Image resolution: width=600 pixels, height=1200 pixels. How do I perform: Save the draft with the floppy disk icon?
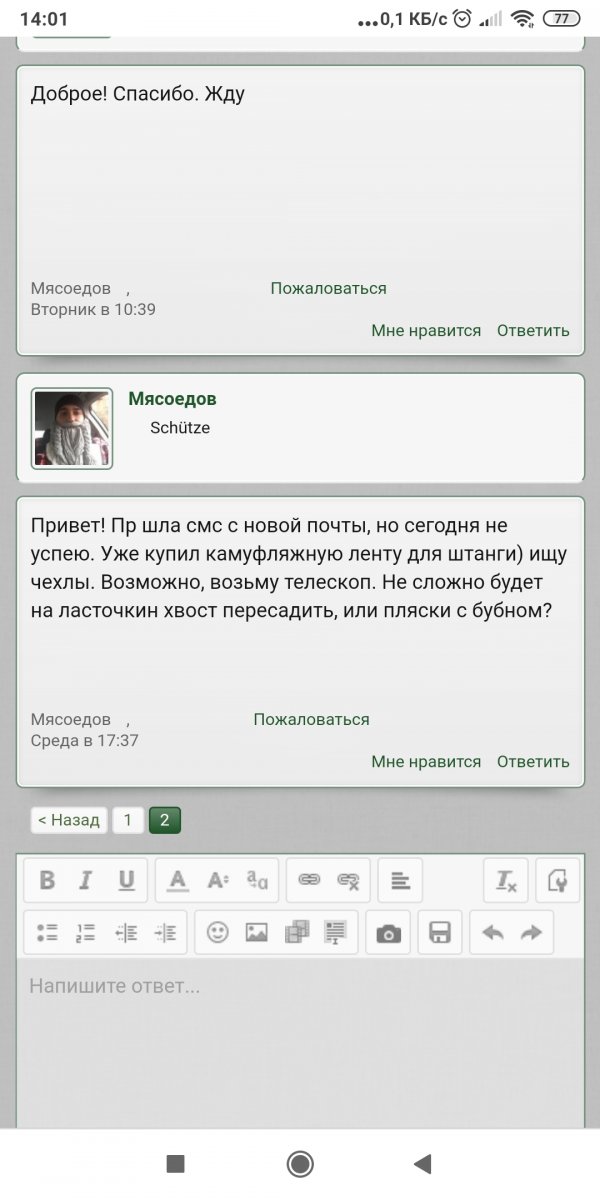(x=440, y=933)
